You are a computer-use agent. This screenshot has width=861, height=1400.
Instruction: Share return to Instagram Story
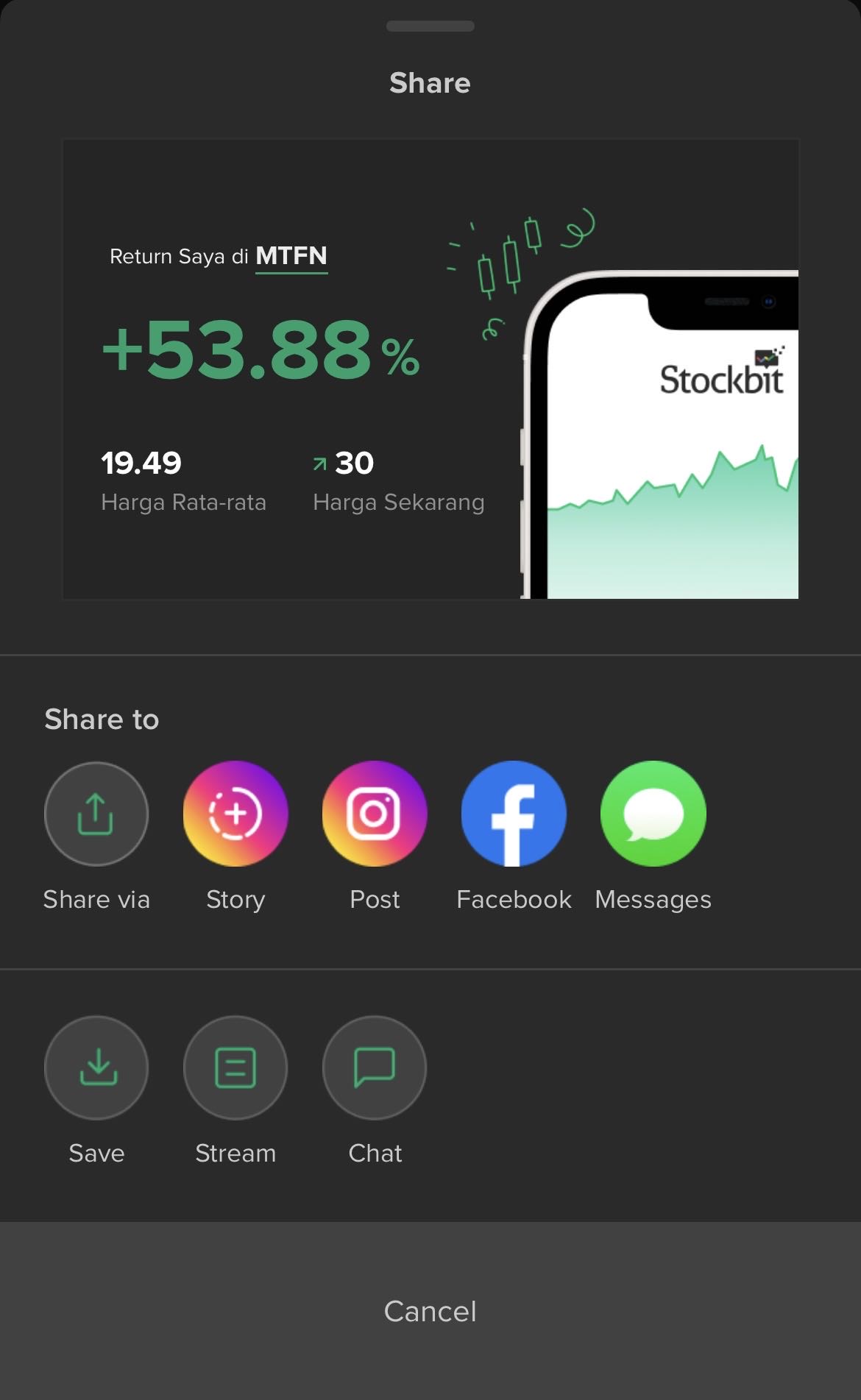click(235, 814)
